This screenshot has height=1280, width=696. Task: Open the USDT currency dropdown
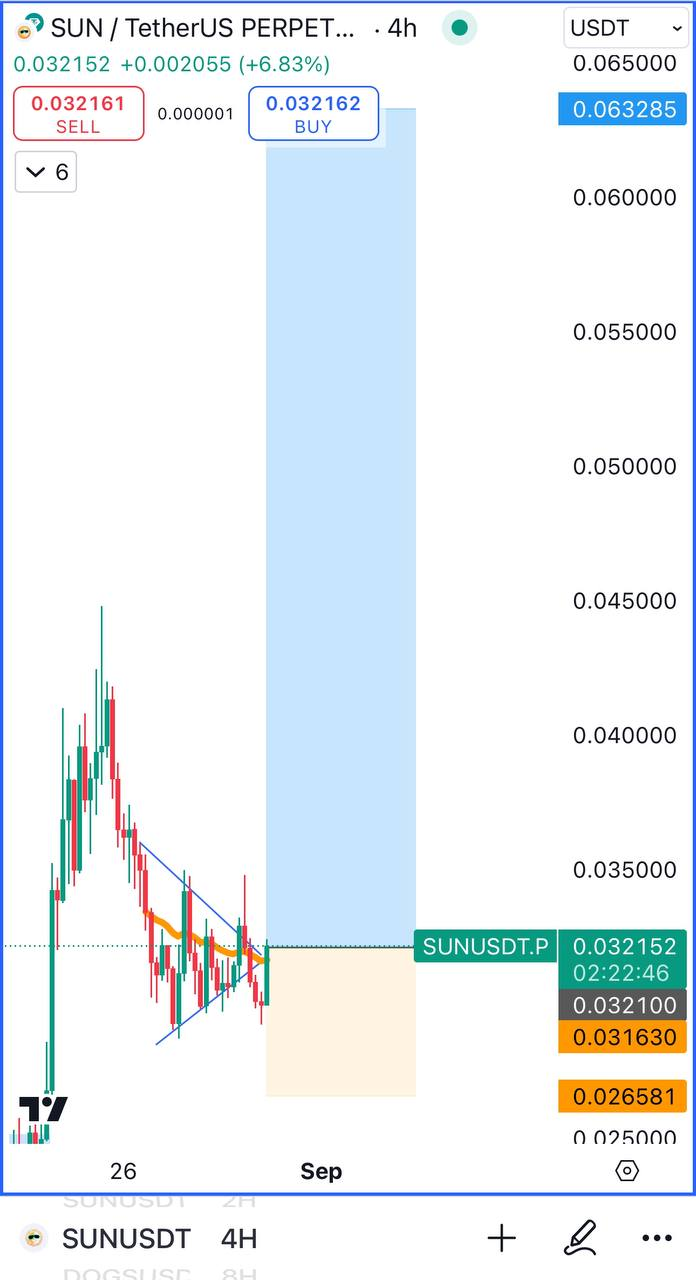point(624,28)
